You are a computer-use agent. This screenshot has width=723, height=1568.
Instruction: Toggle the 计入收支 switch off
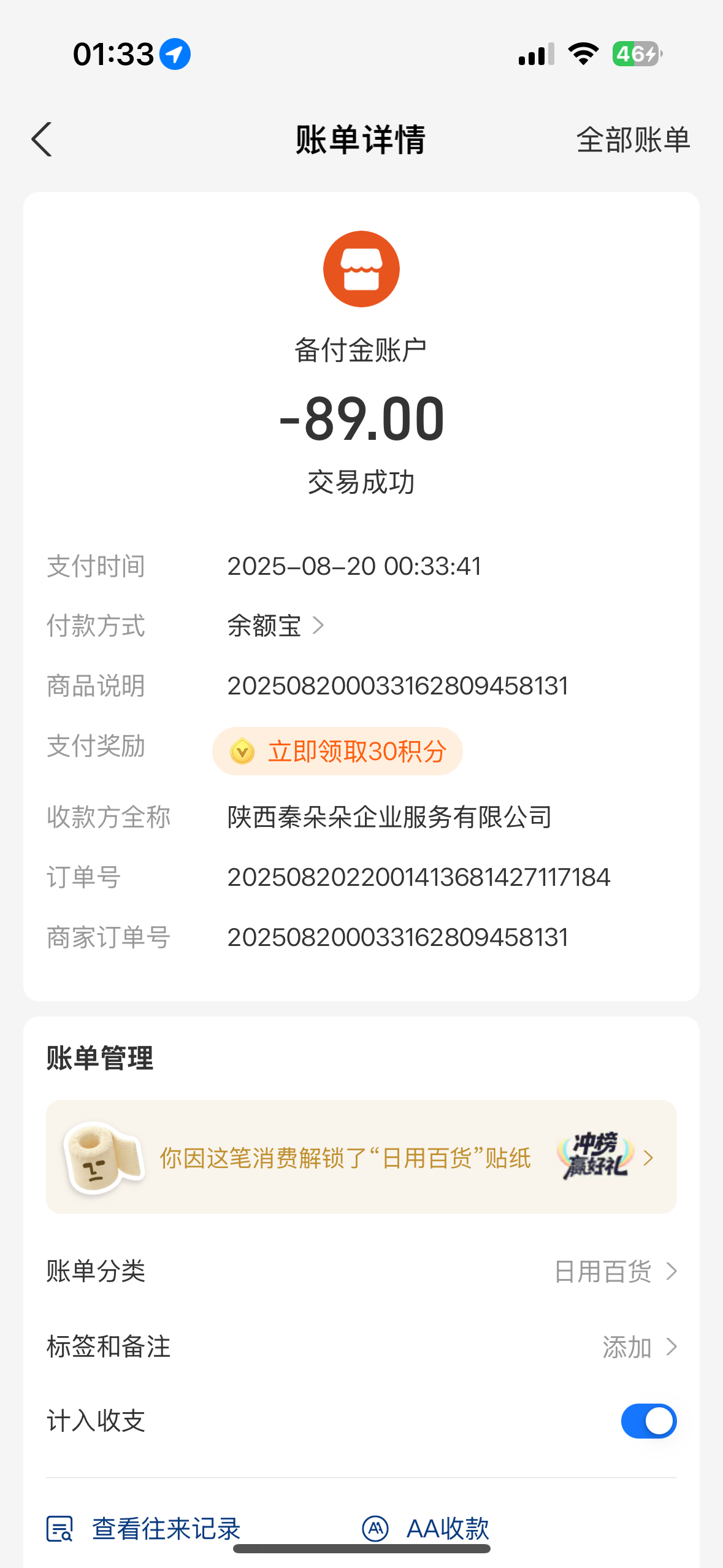648,1421
